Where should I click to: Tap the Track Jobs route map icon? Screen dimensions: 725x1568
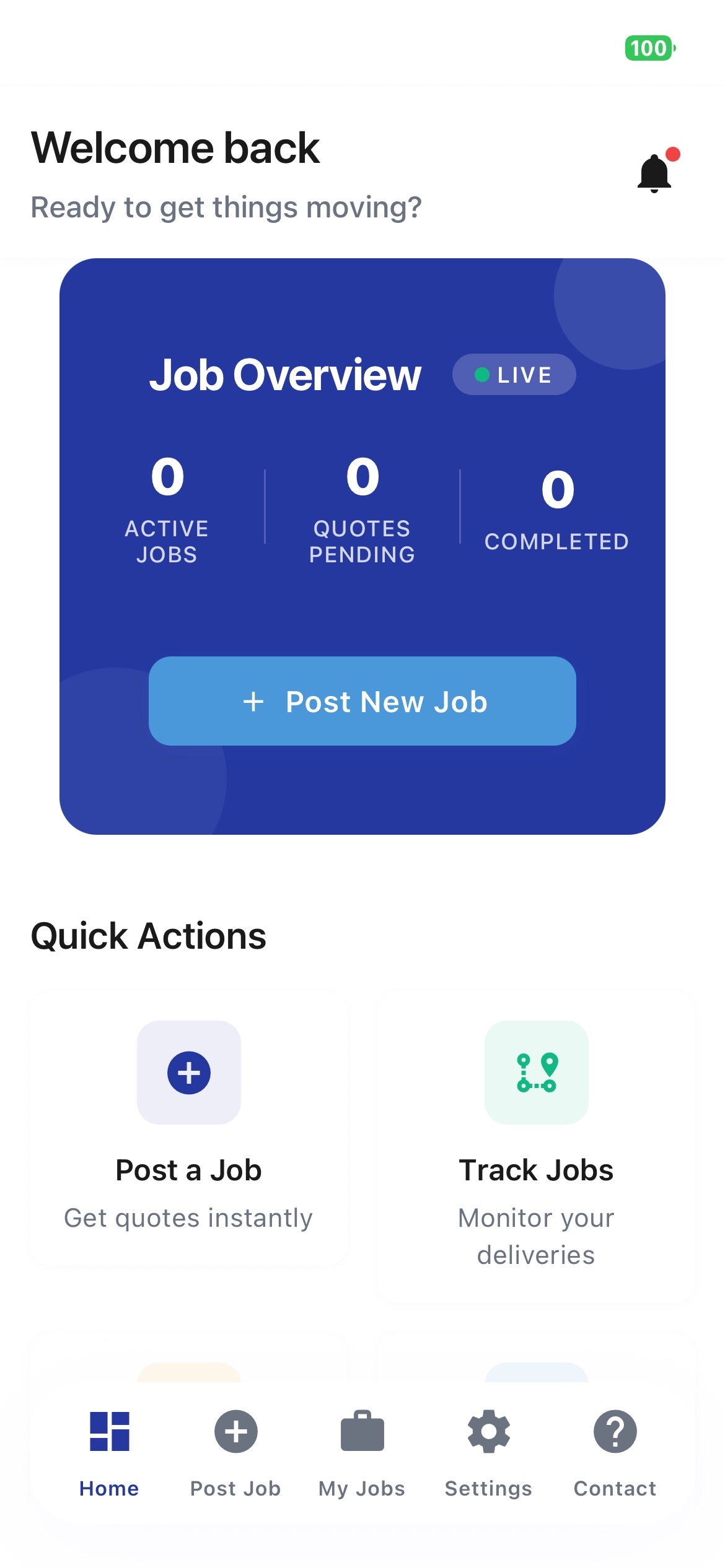click(537, 1073)
